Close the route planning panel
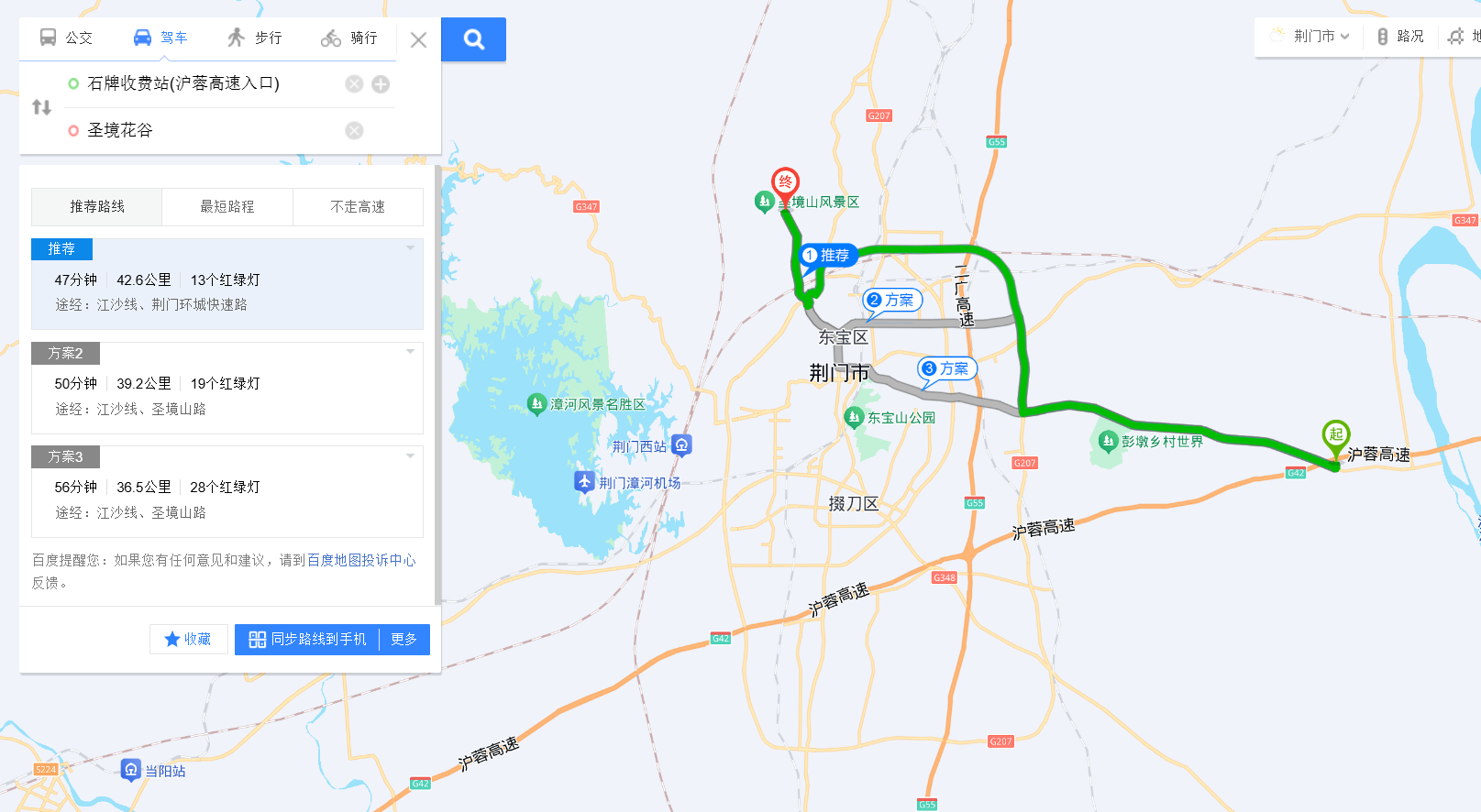This screenshot has height=812, width=1481. tap(418, 40)
